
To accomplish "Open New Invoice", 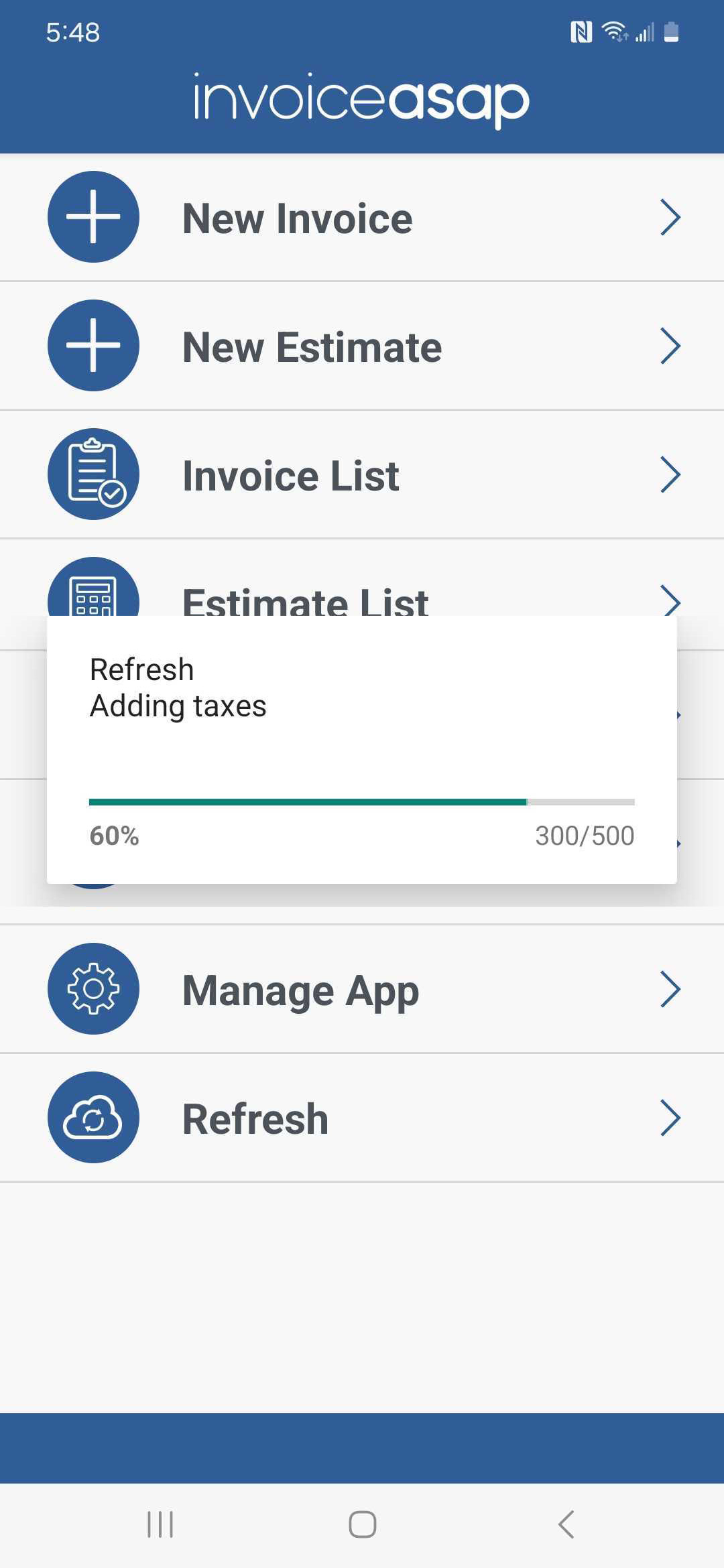I will 362,218.
